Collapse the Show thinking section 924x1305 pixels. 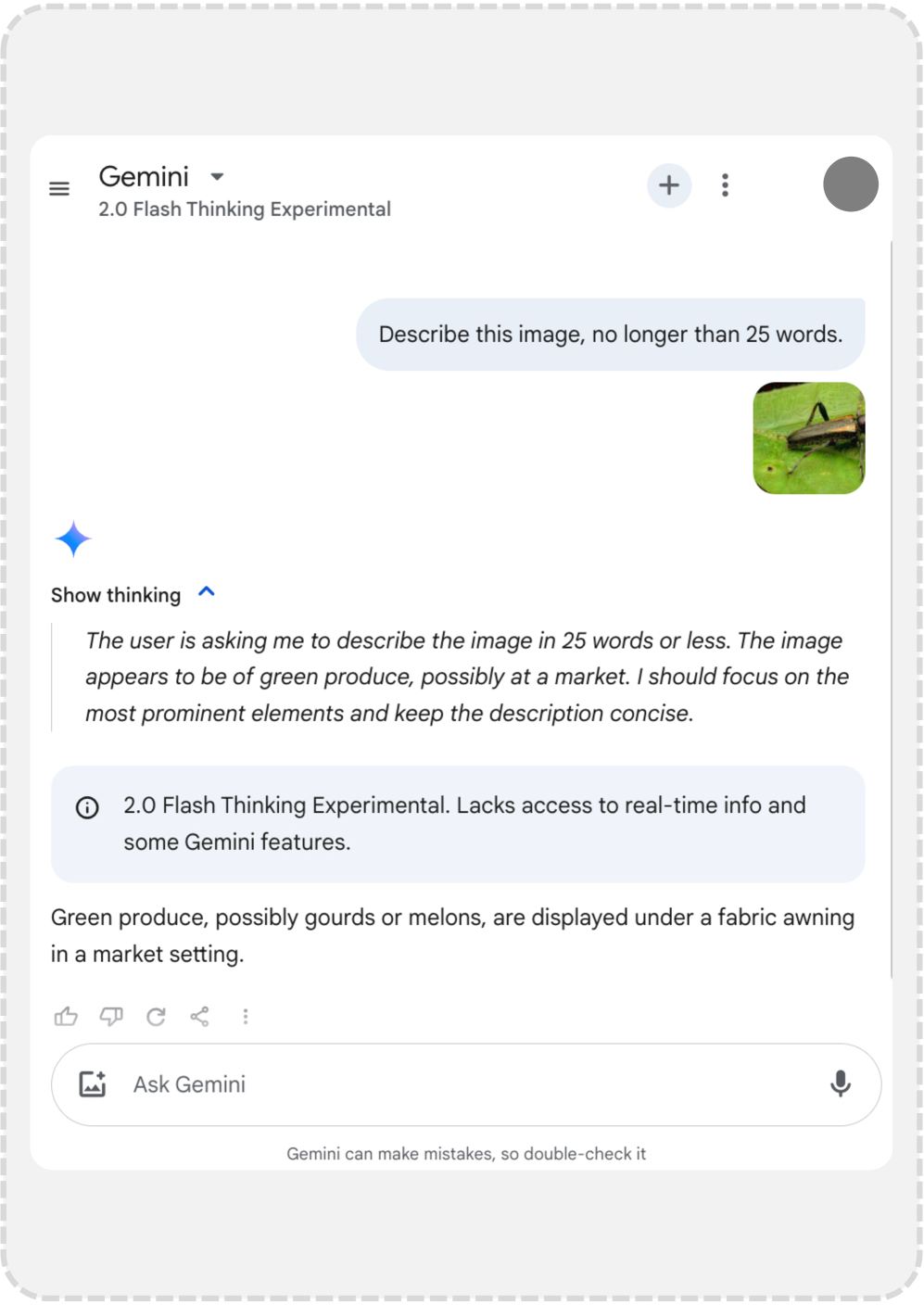pyautogui.click(x=207, y=593)
